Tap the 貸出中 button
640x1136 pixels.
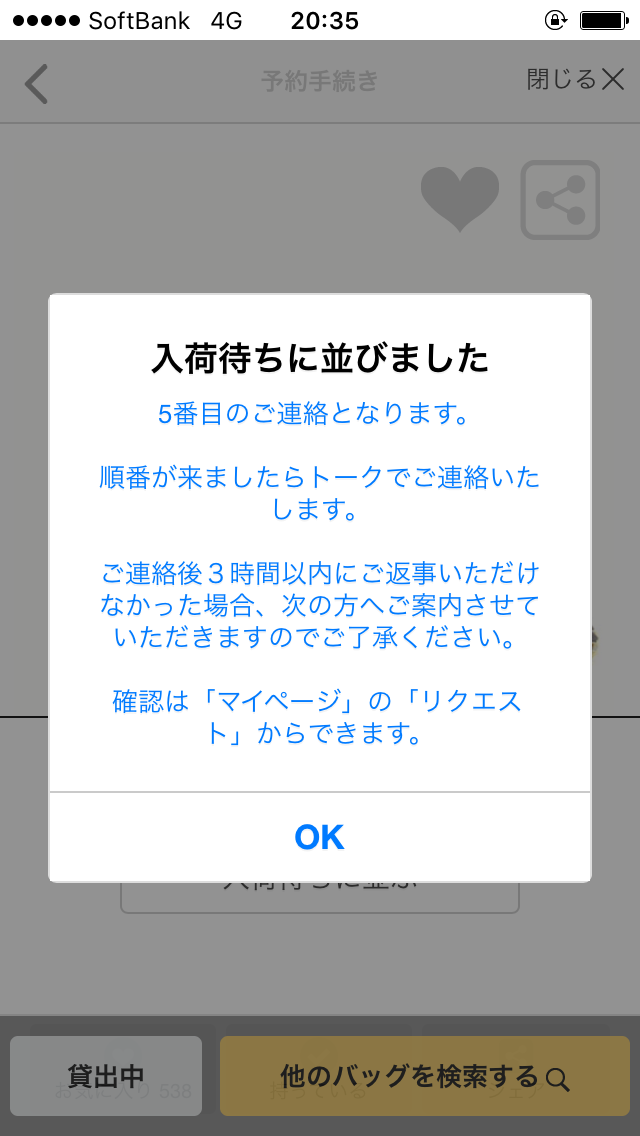click(106, 1076)
